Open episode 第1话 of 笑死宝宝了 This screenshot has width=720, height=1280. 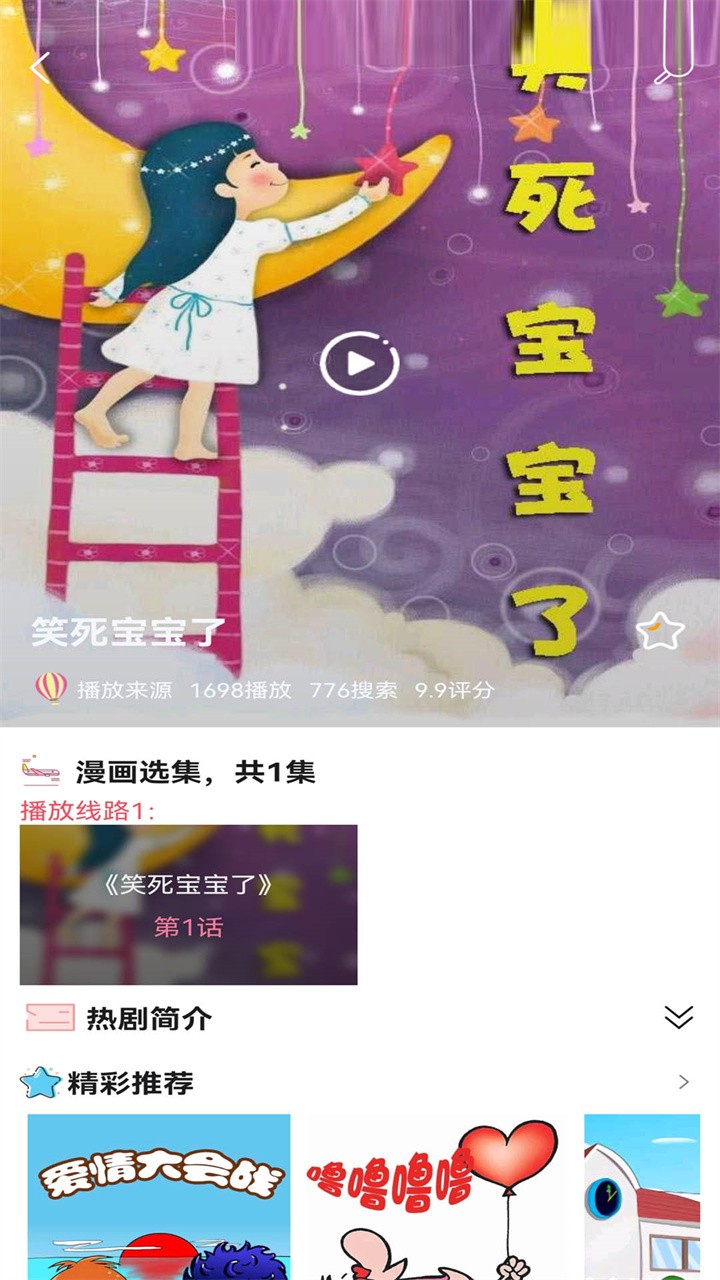188,904
